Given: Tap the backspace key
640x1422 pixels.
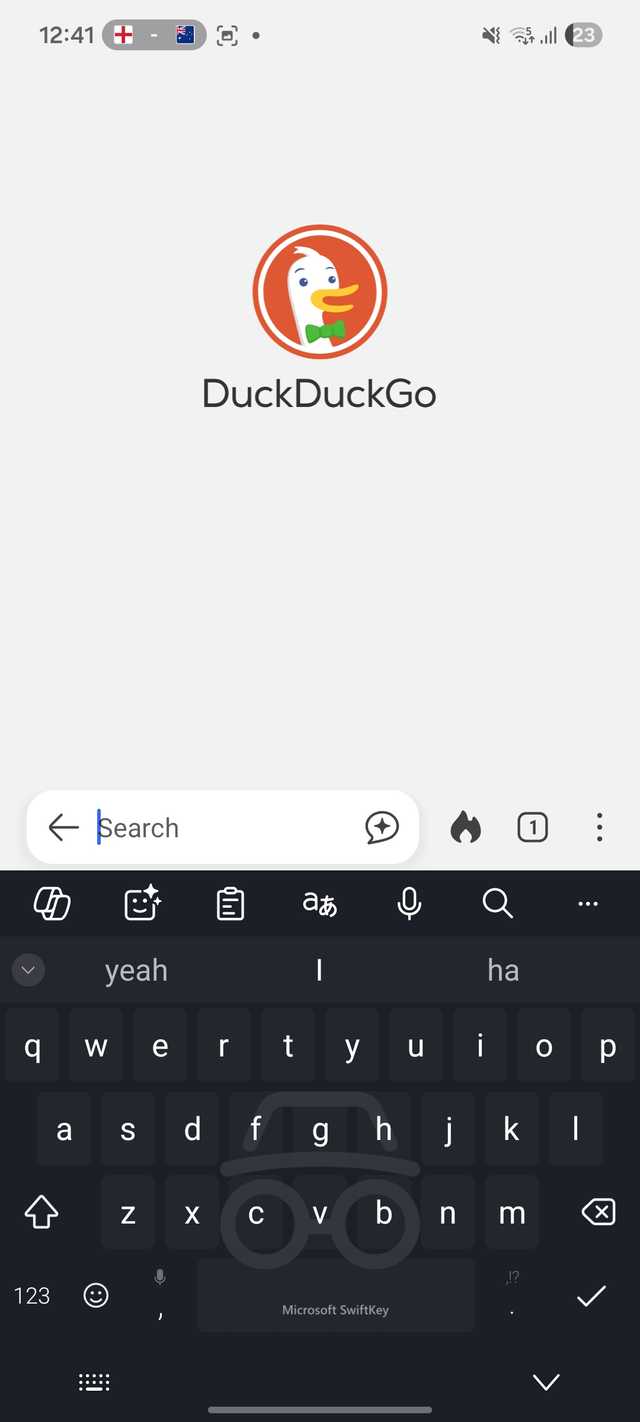Looking at the screenshot, I should 597,1213.
